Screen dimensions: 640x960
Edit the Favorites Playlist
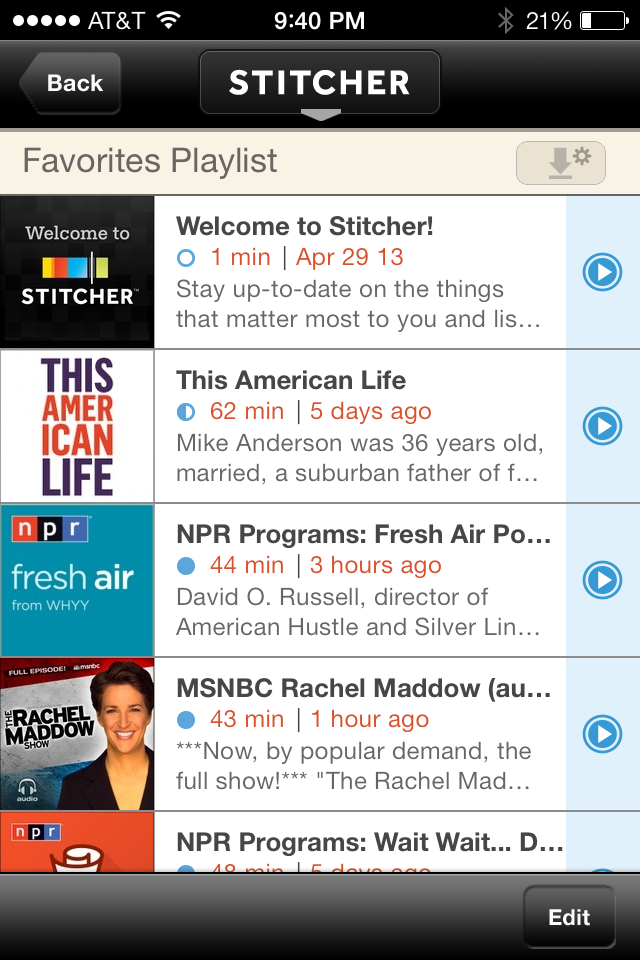pos(568,917)
